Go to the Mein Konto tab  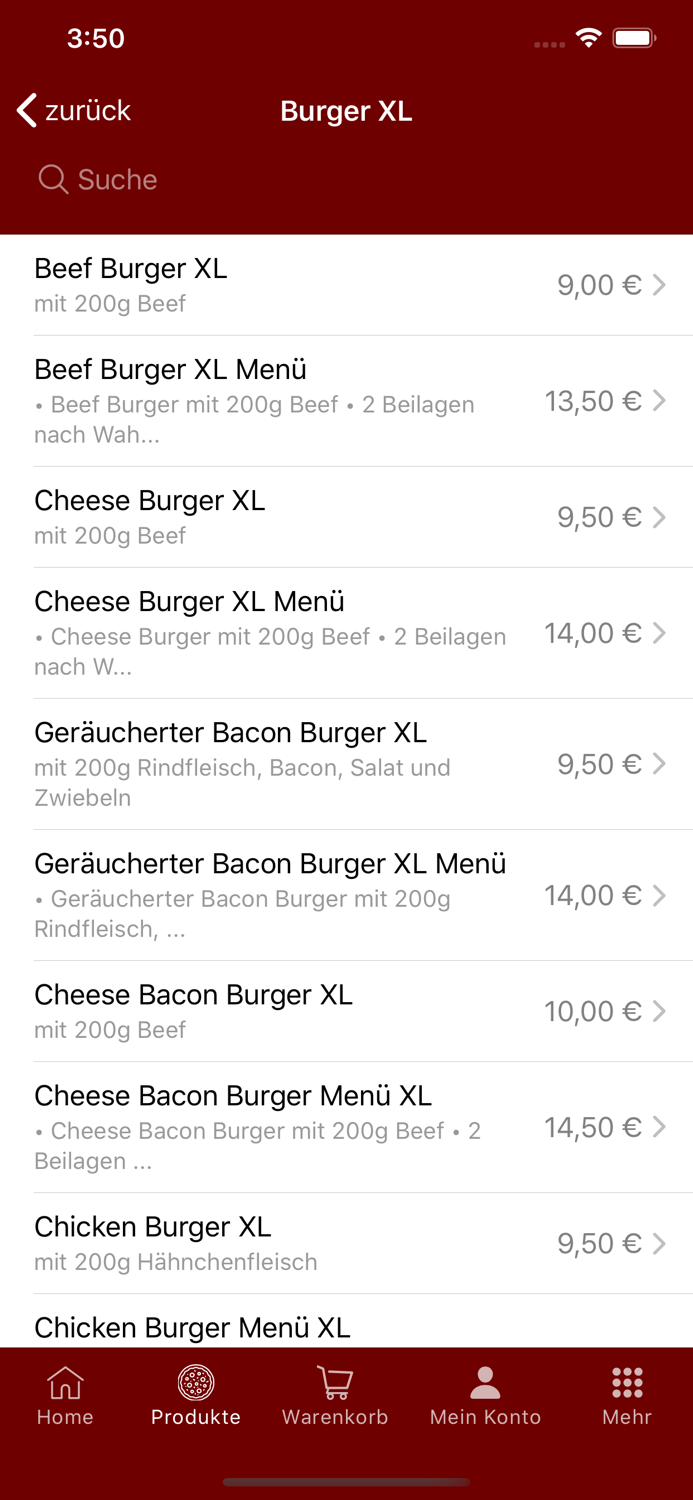(x=485, y=1397)
